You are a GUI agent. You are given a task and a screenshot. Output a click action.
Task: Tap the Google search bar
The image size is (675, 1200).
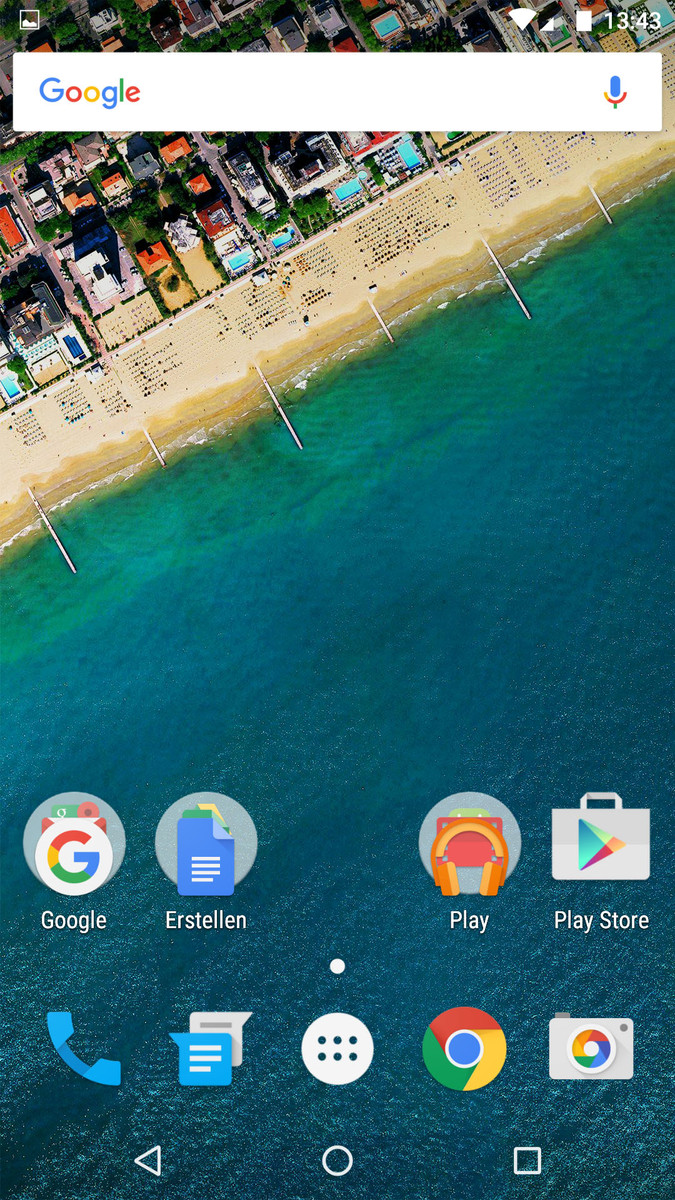click(320, 92)
